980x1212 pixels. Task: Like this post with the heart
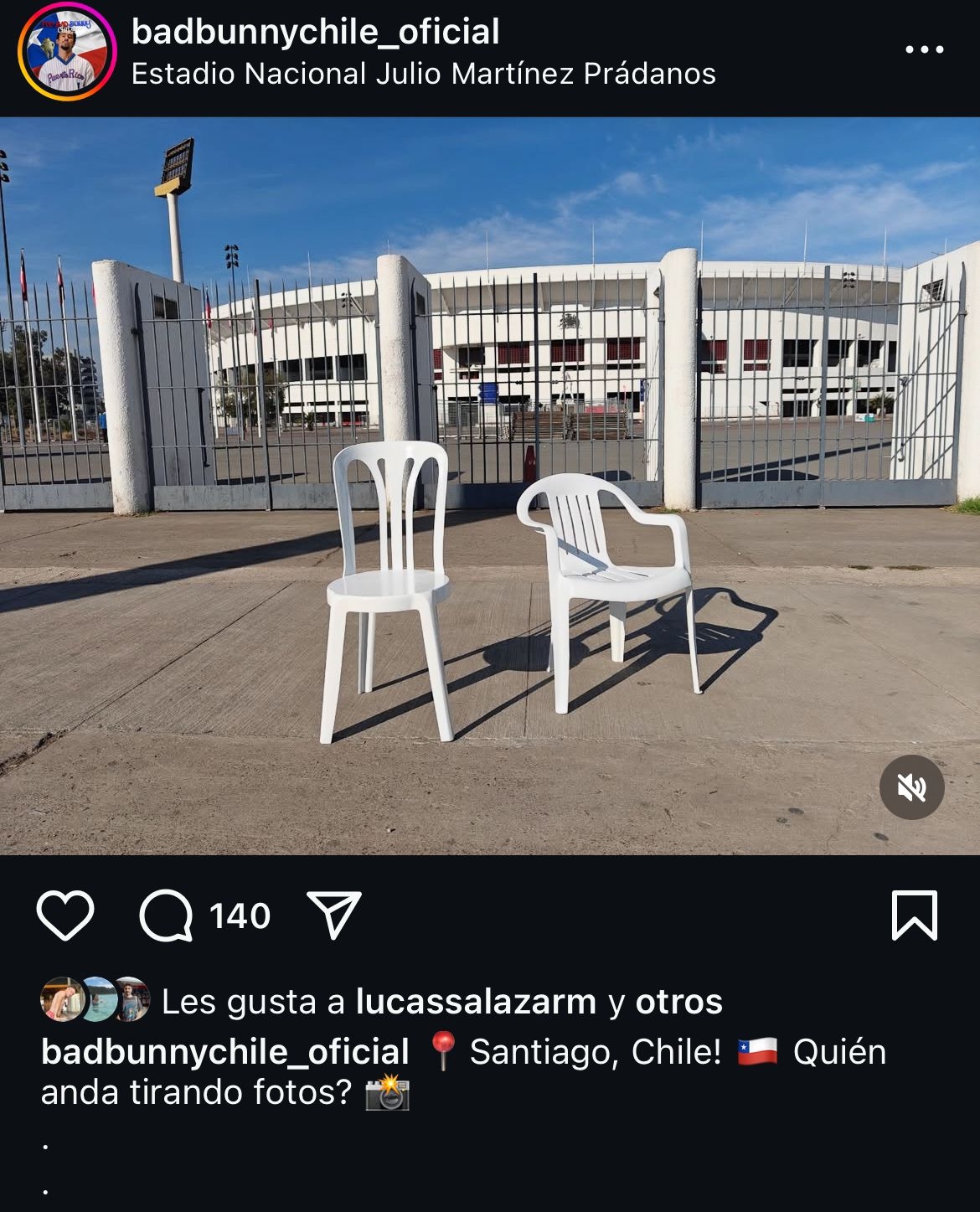tap(65, 915)
